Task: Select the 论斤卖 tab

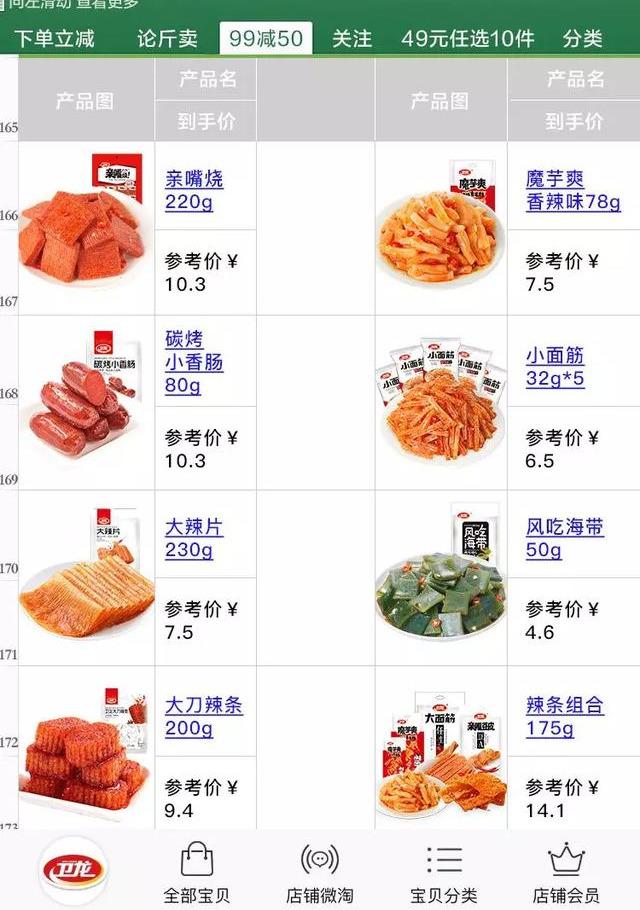Action: tap(167, 39)
